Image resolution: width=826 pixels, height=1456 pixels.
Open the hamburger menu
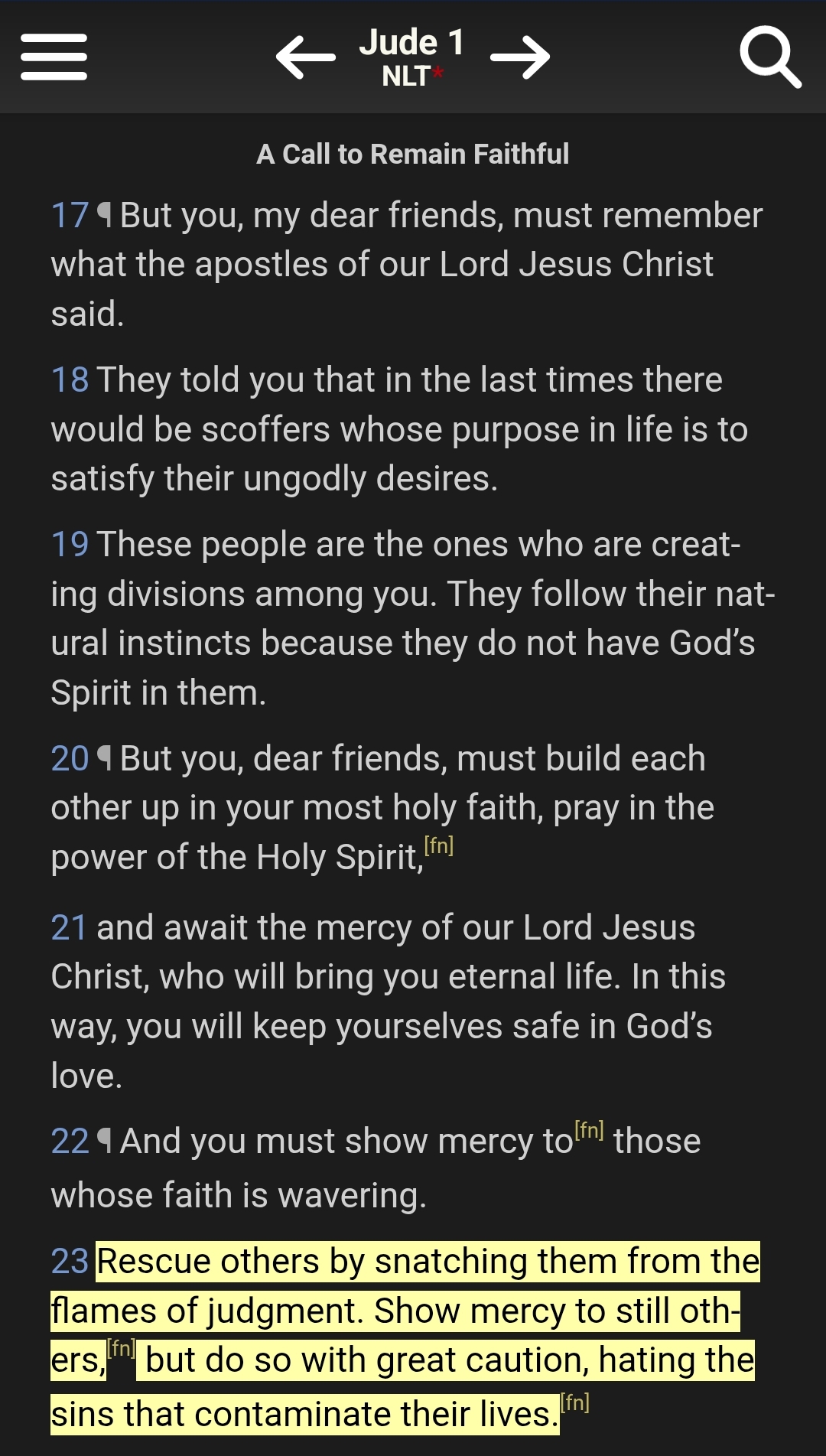(54, 57)
